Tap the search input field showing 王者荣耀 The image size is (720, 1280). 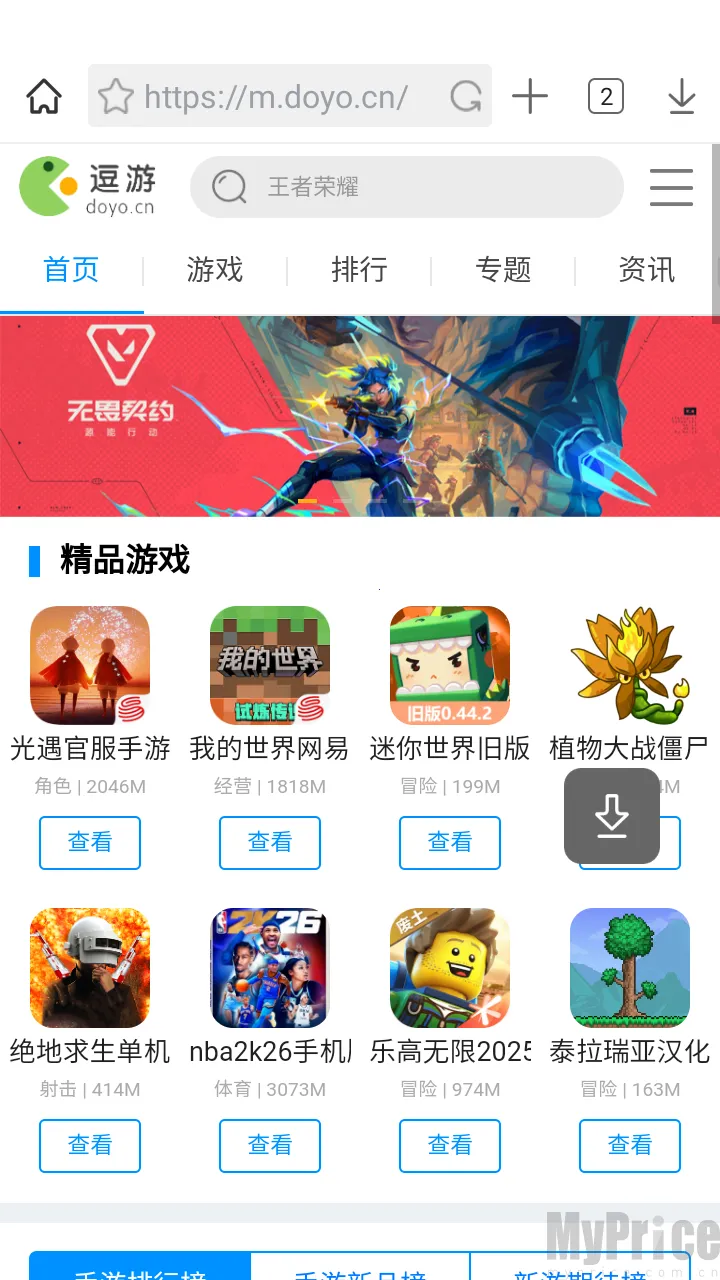pyautogui.click(x=420, y=187)
